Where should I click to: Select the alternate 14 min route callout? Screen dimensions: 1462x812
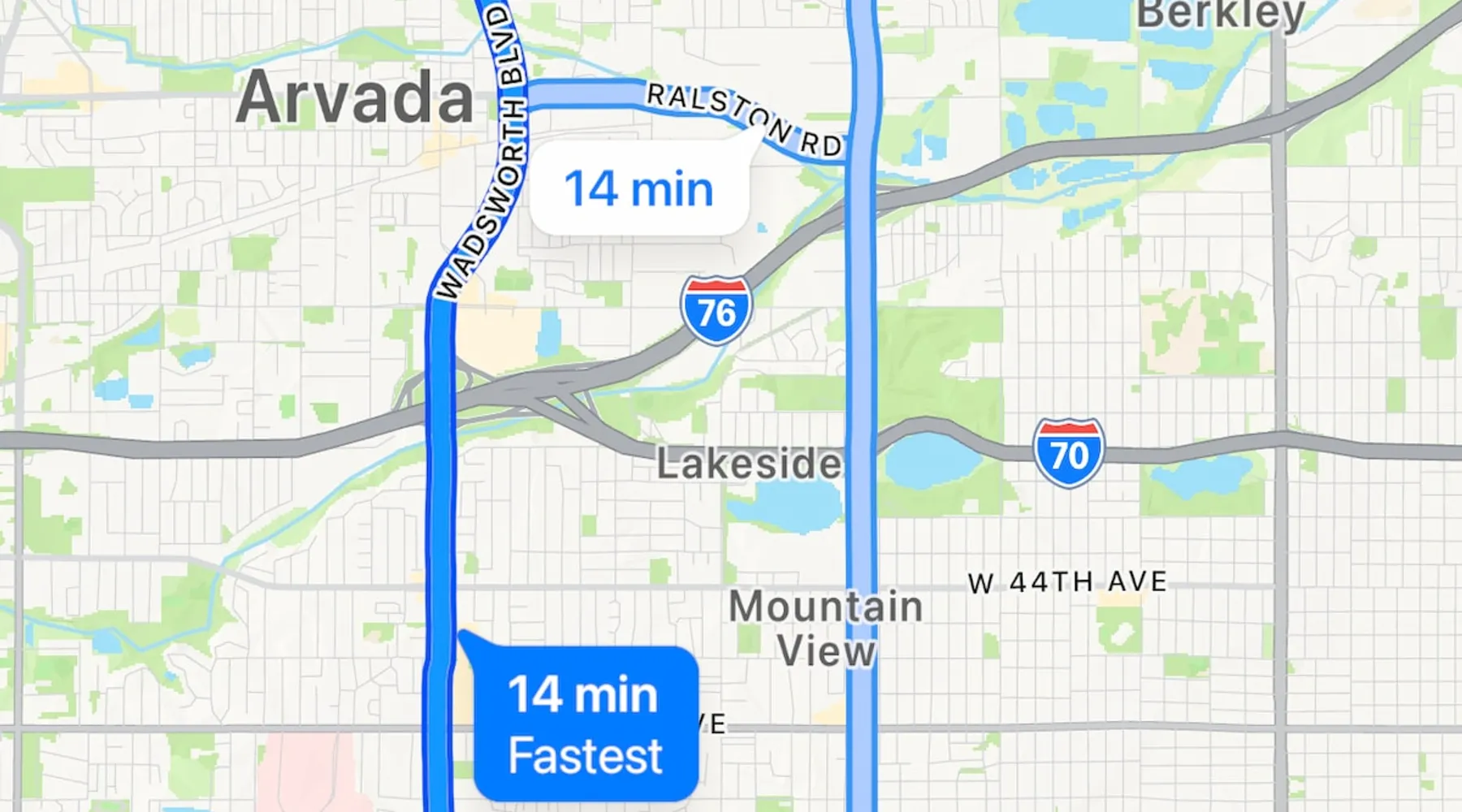(x=639, y=189)
